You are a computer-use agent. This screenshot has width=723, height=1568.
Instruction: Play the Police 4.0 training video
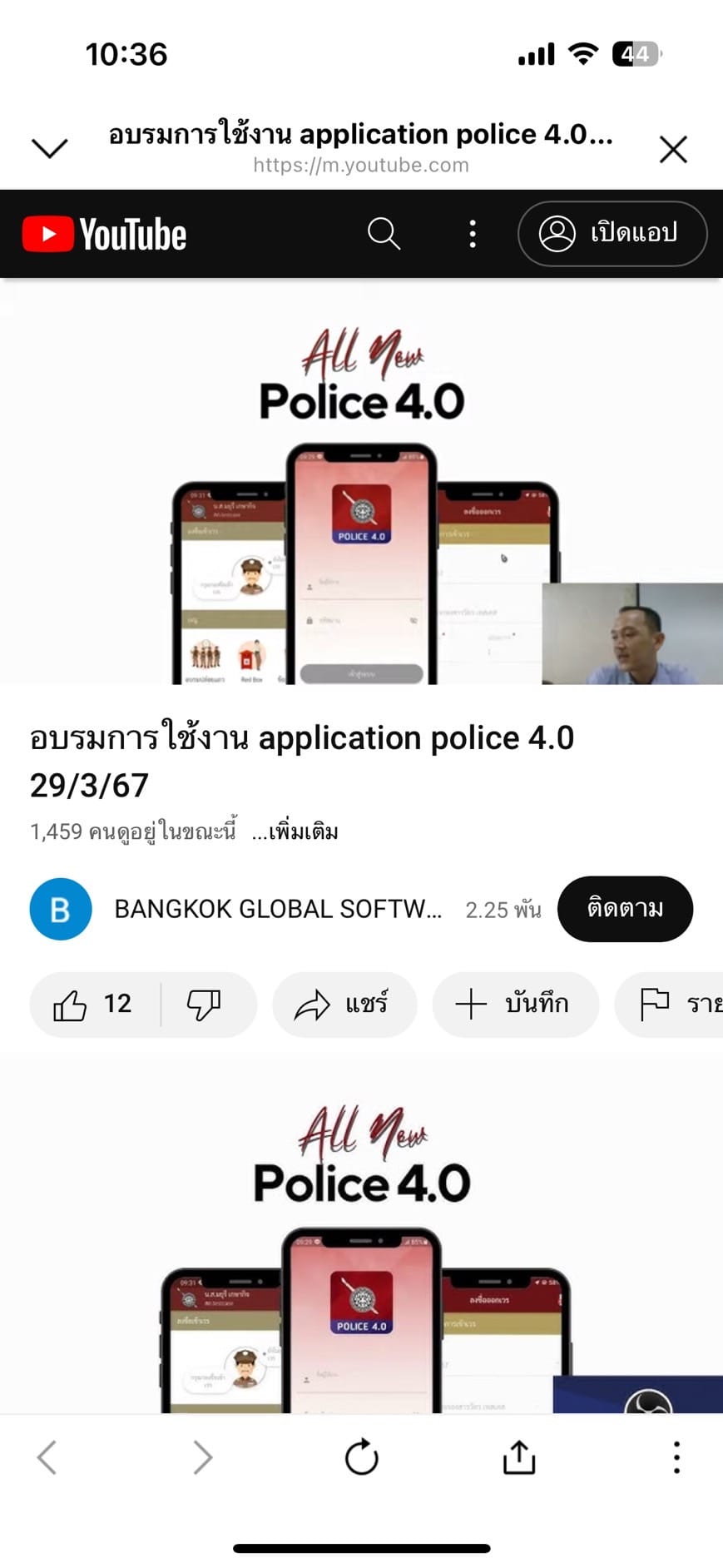coord(361,483)
